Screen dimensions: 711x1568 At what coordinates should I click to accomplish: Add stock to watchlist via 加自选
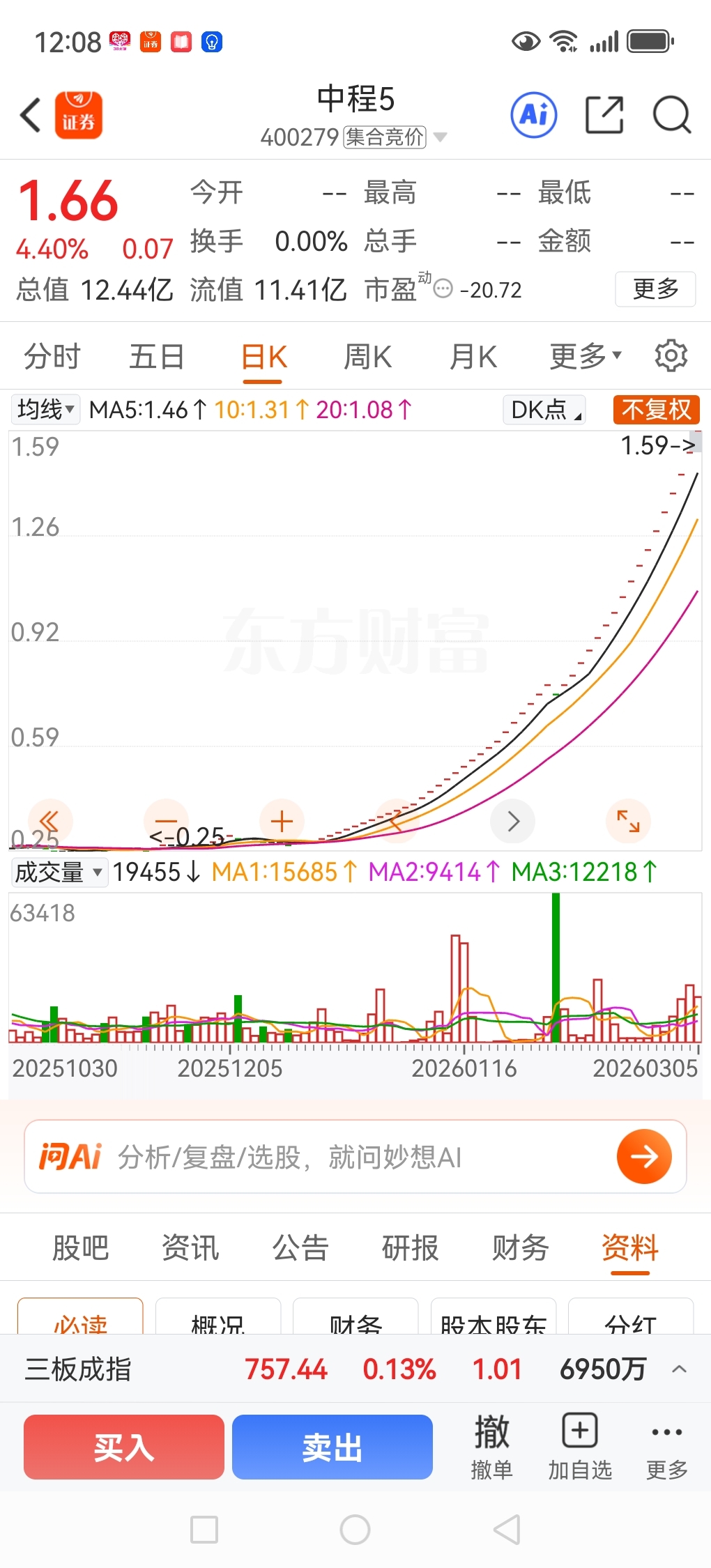click(x=579, y=1446)
